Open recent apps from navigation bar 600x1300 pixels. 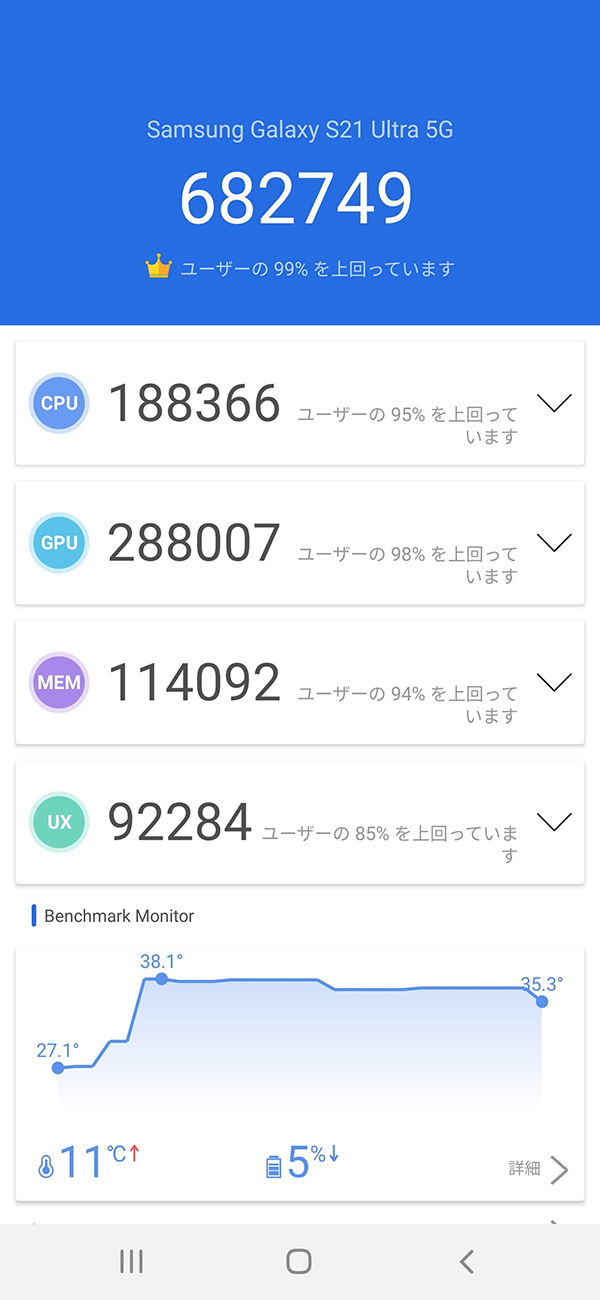132,1261
